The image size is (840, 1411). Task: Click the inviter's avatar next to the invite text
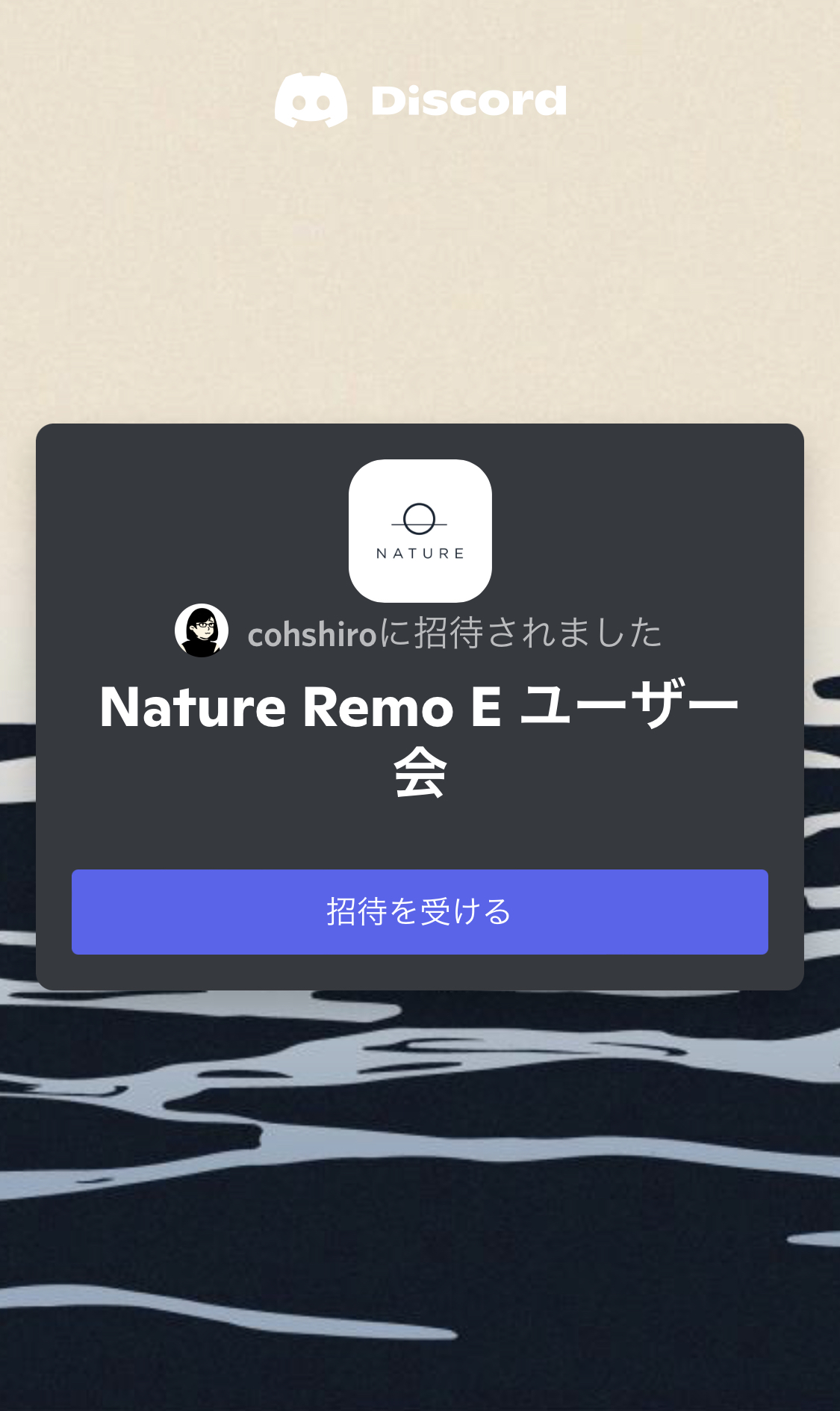200,633
